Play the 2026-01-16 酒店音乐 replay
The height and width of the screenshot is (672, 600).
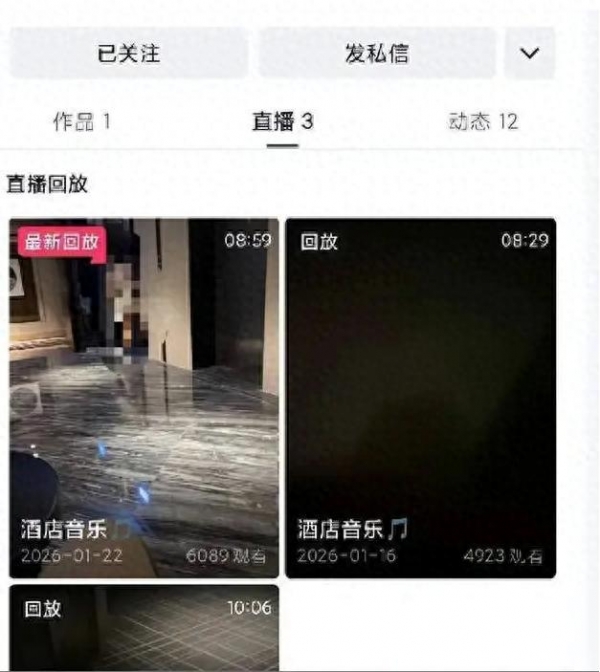point(421,397)
